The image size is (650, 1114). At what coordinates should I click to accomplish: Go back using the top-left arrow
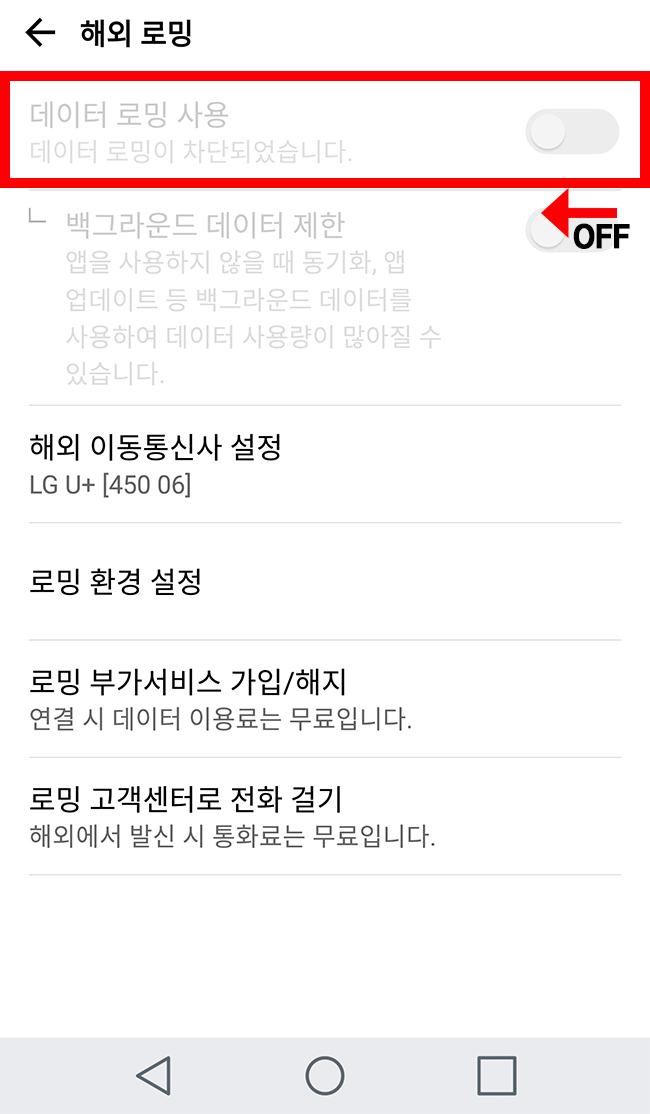point(40,33)
